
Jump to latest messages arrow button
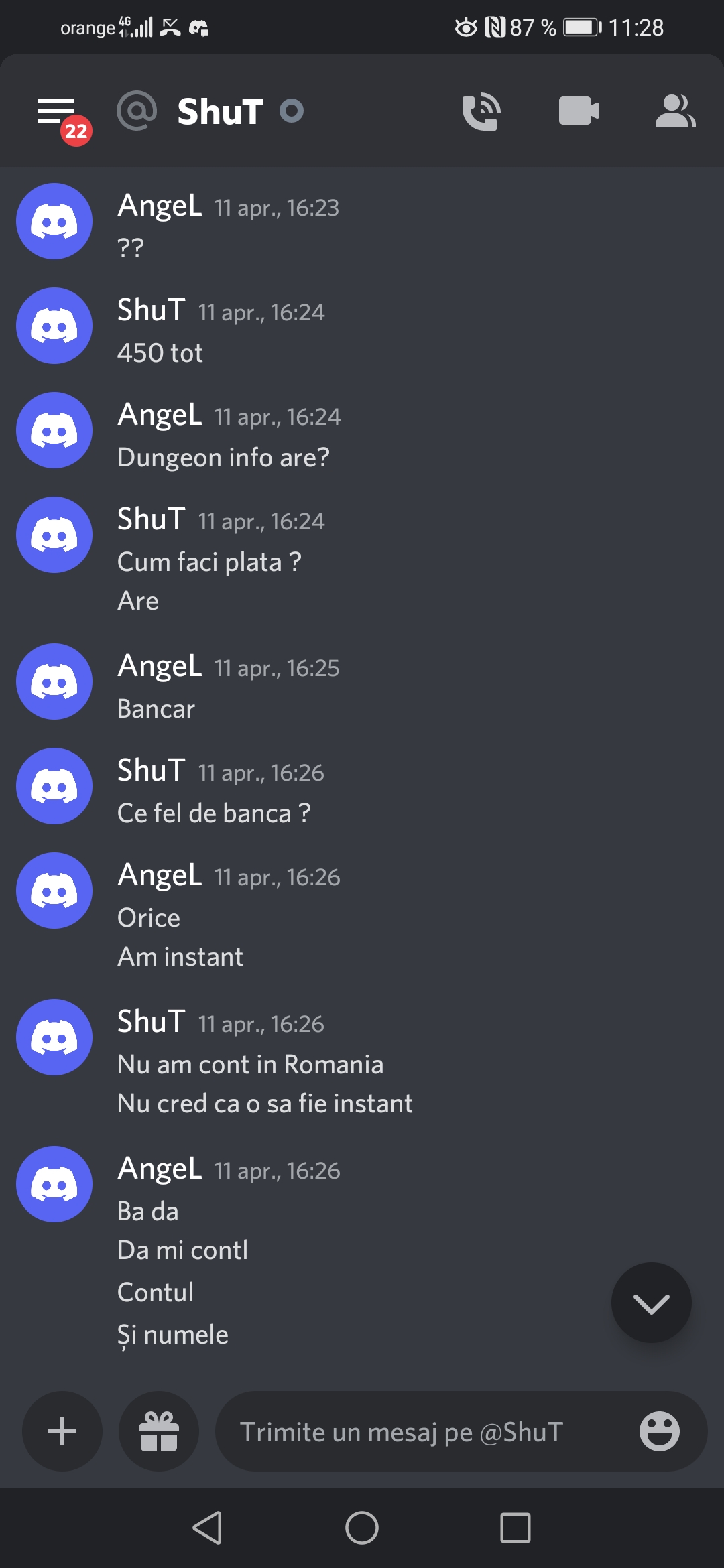click(x=651, y=1303)
